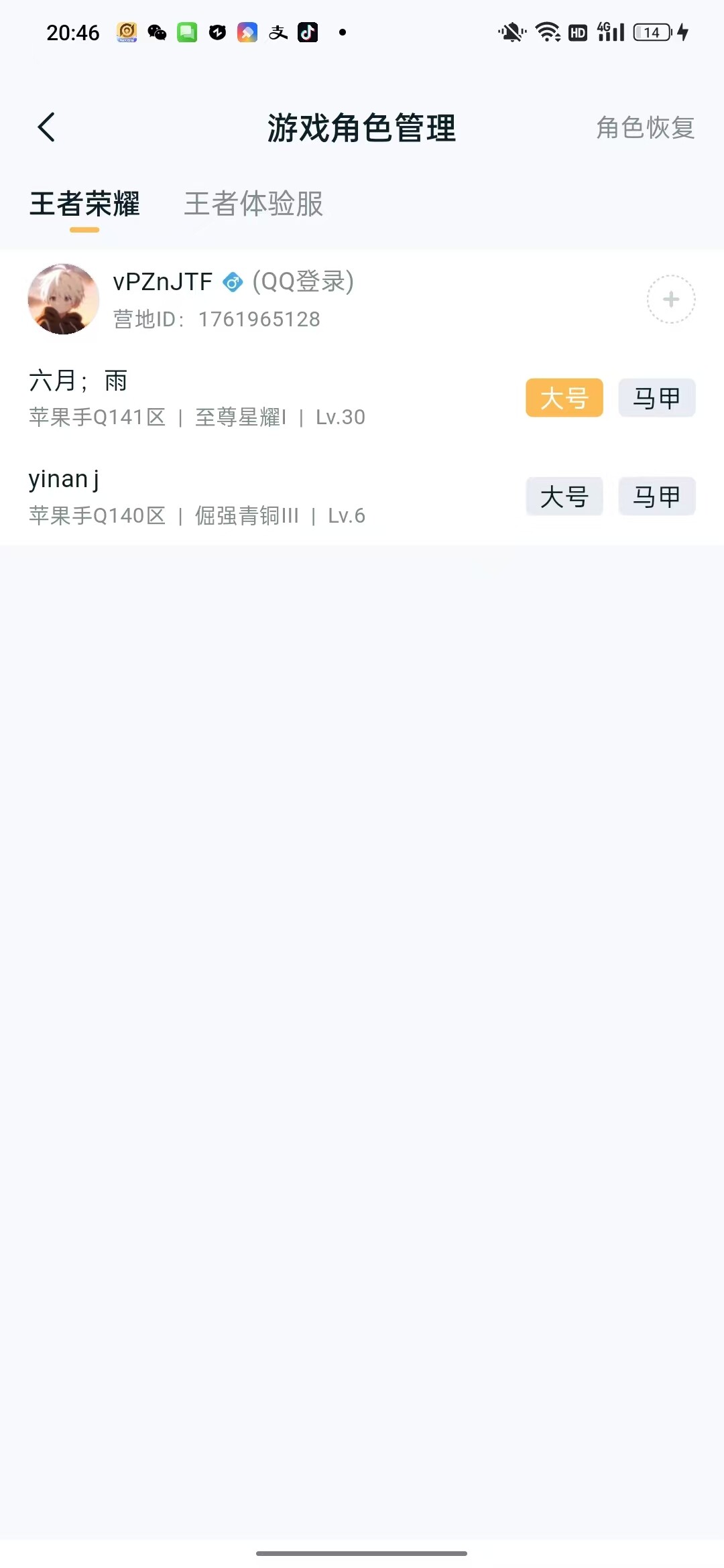Click the male gender icon beside vPZnJTF
724x1568 pixels.
click(231, 281)
